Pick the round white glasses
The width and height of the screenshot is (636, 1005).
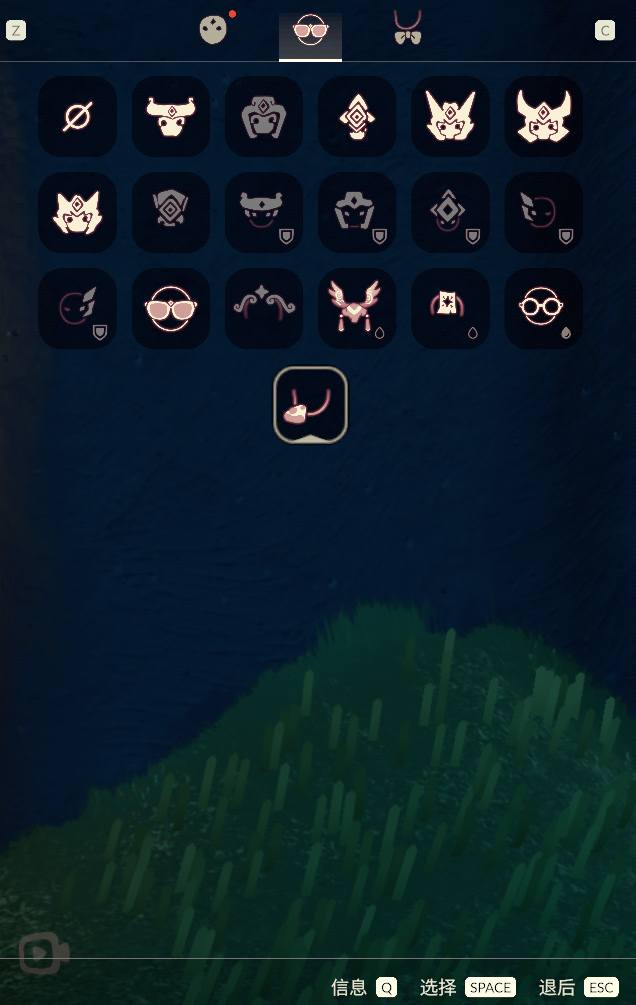(x=543, y=308)
